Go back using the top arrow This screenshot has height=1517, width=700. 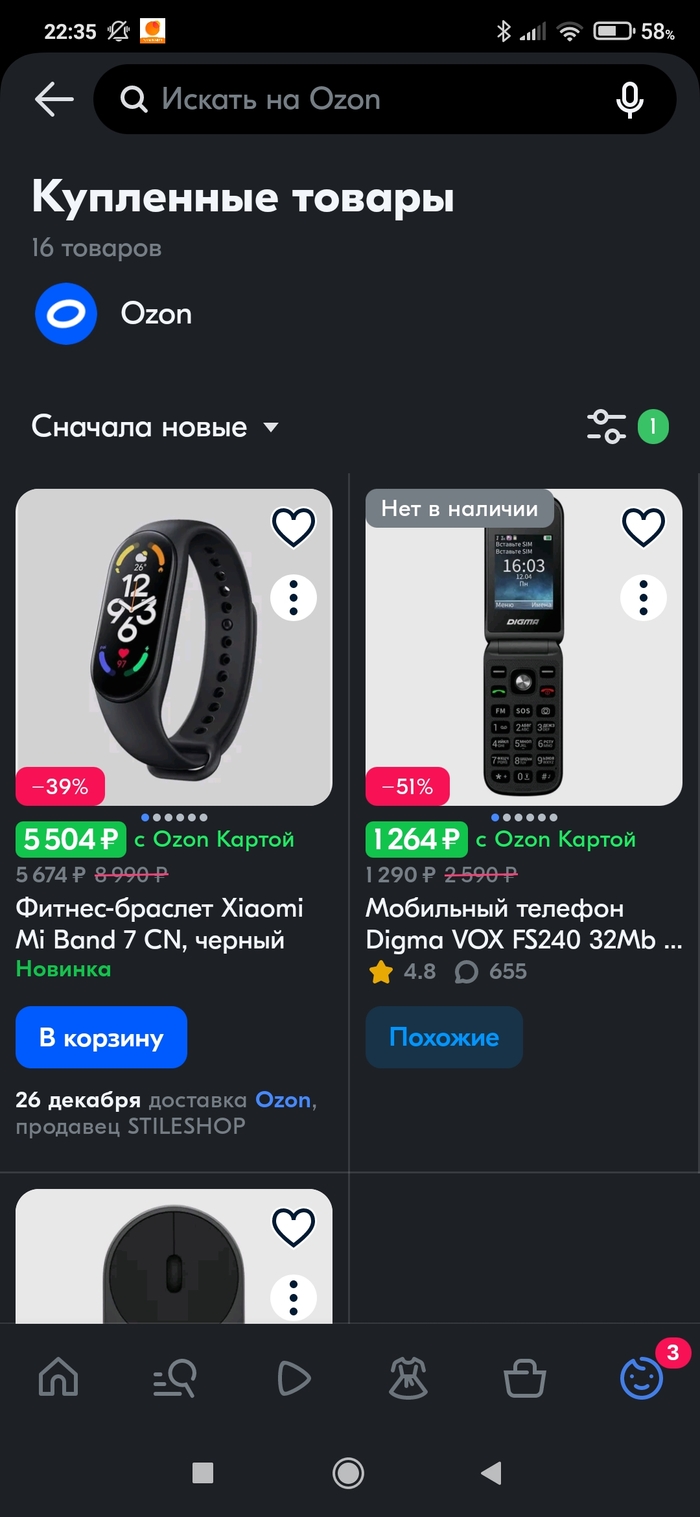pos(54,99)
